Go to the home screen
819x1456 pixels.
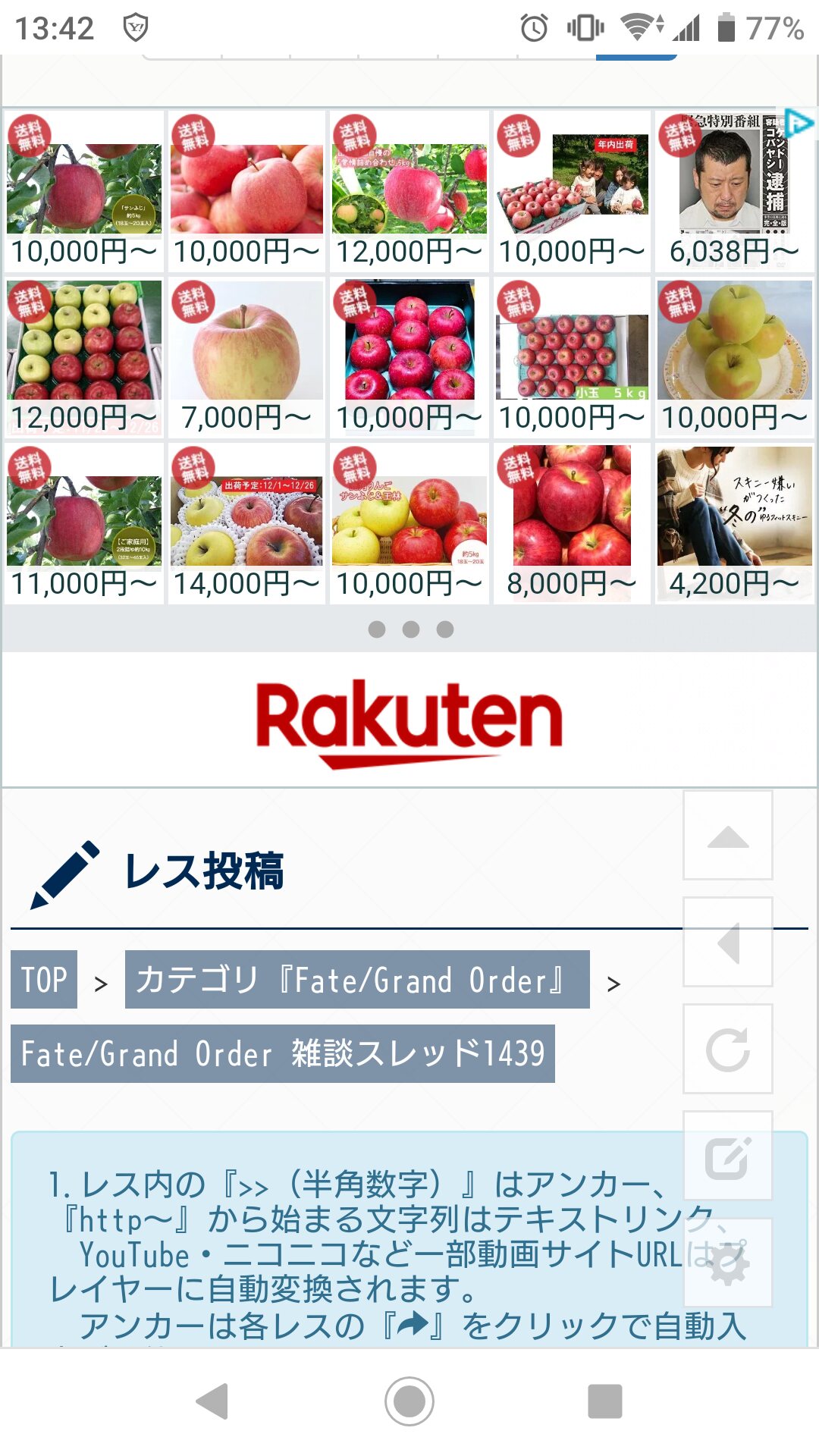409,1401
